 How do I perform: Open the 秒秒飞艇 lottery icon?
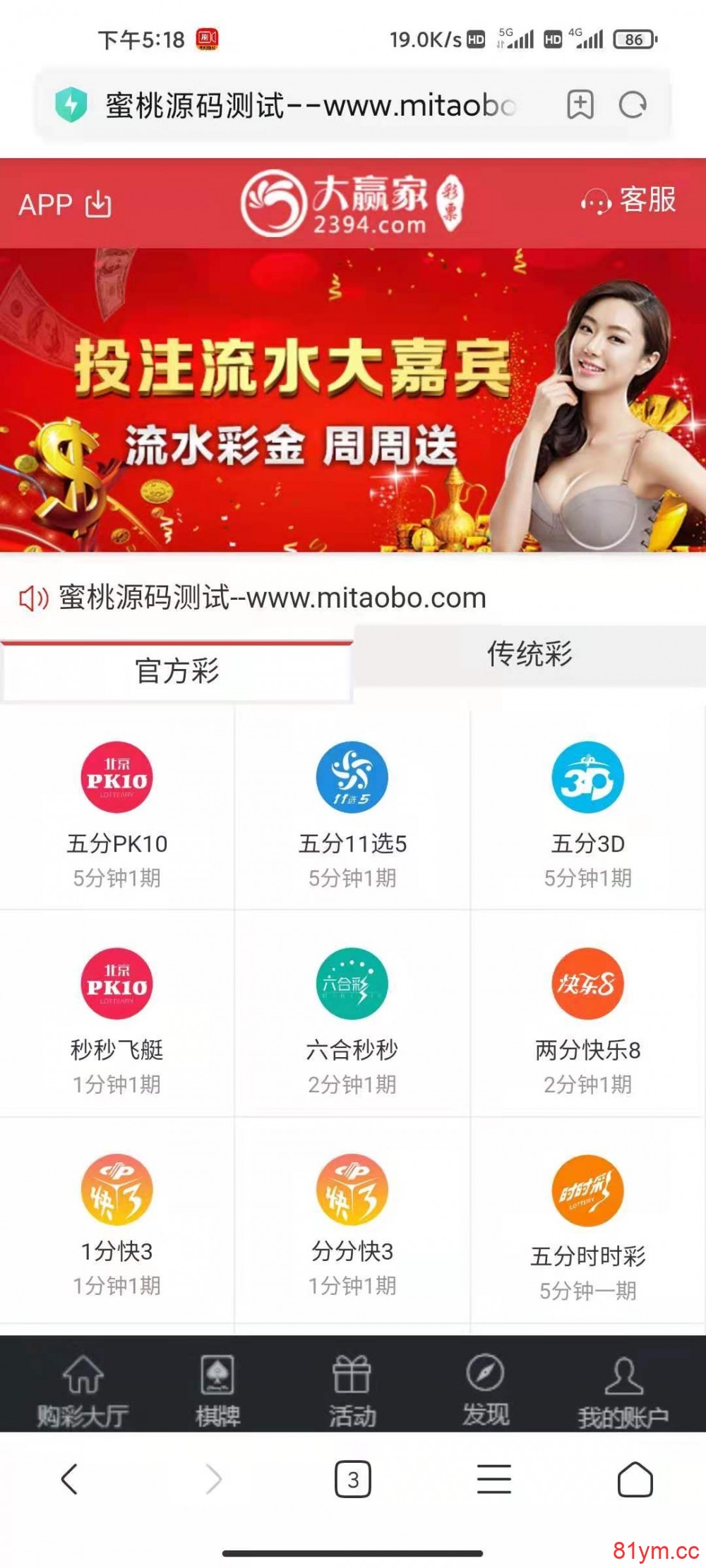[116, 983]
